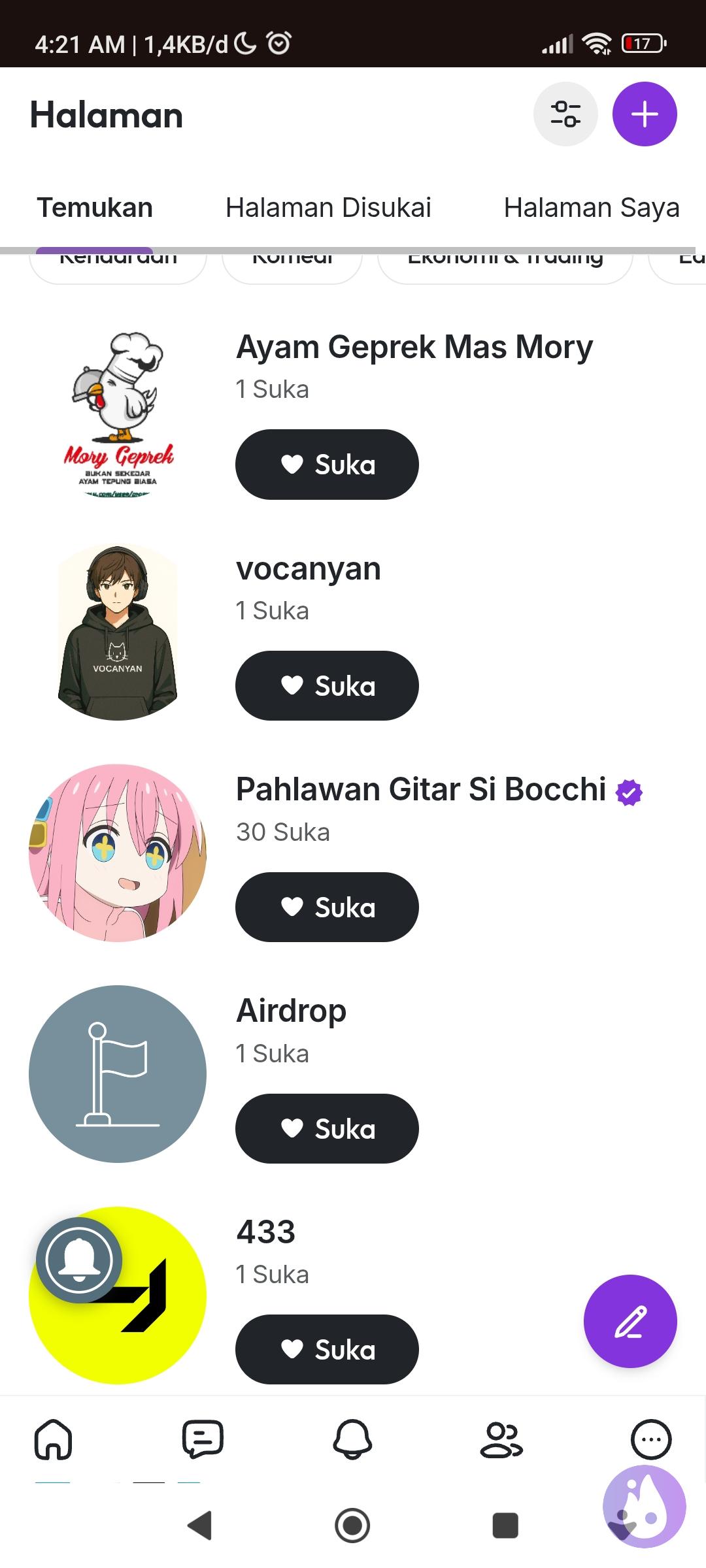Like the 433 page

pos(327,1350)
